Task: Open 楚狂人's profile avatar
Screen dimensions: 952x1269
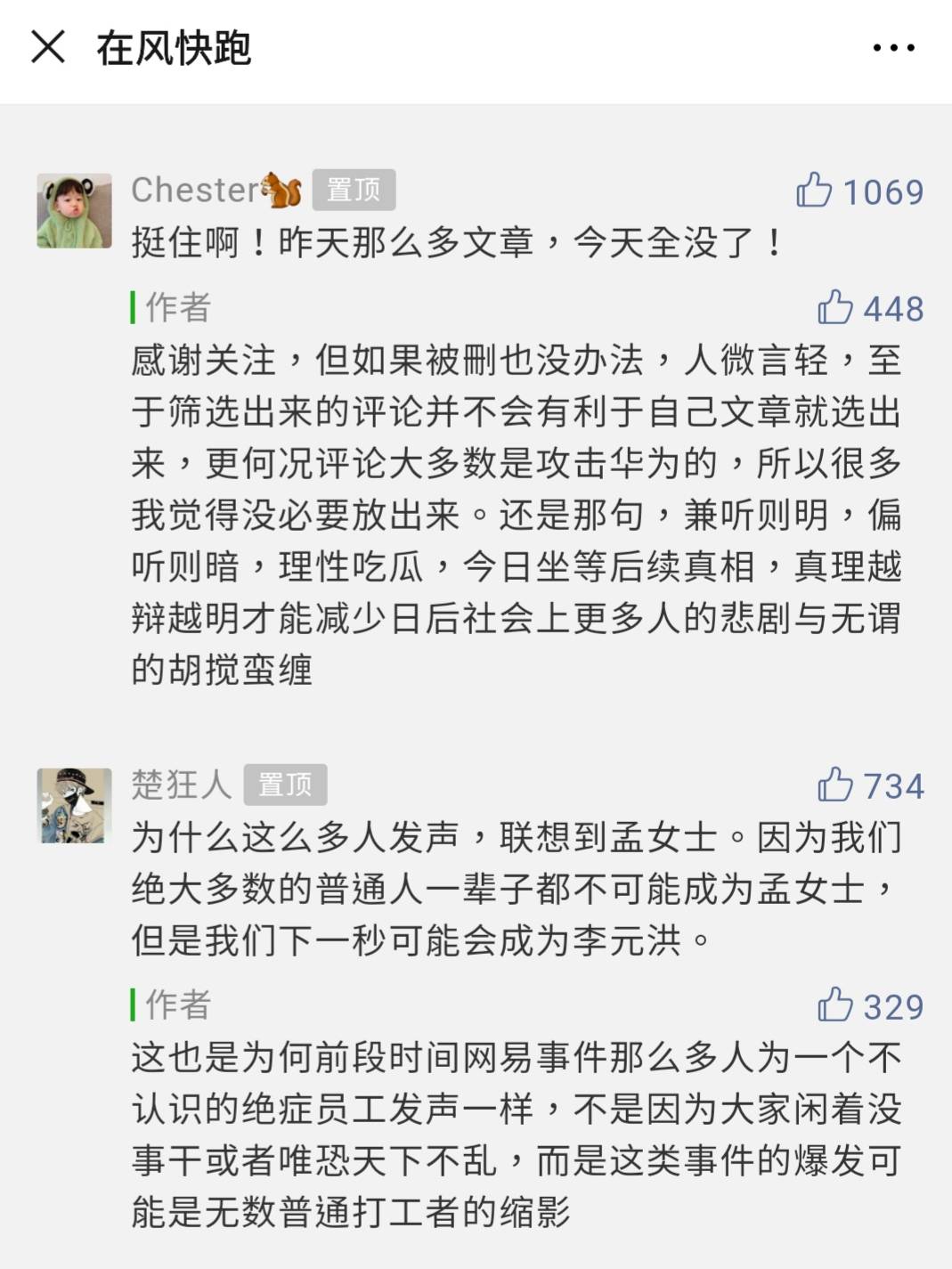Action: tap(75, 805)
